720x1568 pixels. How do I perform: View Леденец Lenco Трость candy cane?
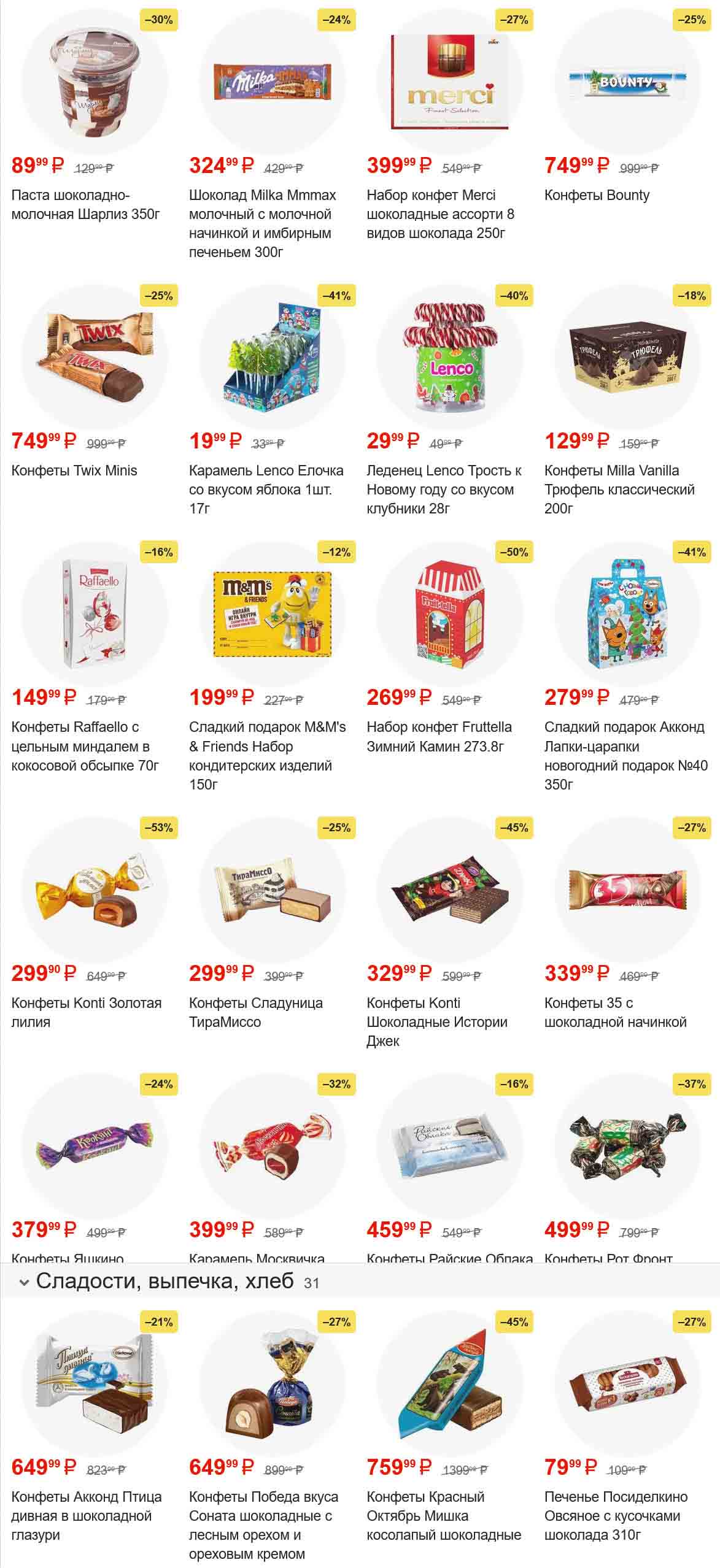(444, 489)
